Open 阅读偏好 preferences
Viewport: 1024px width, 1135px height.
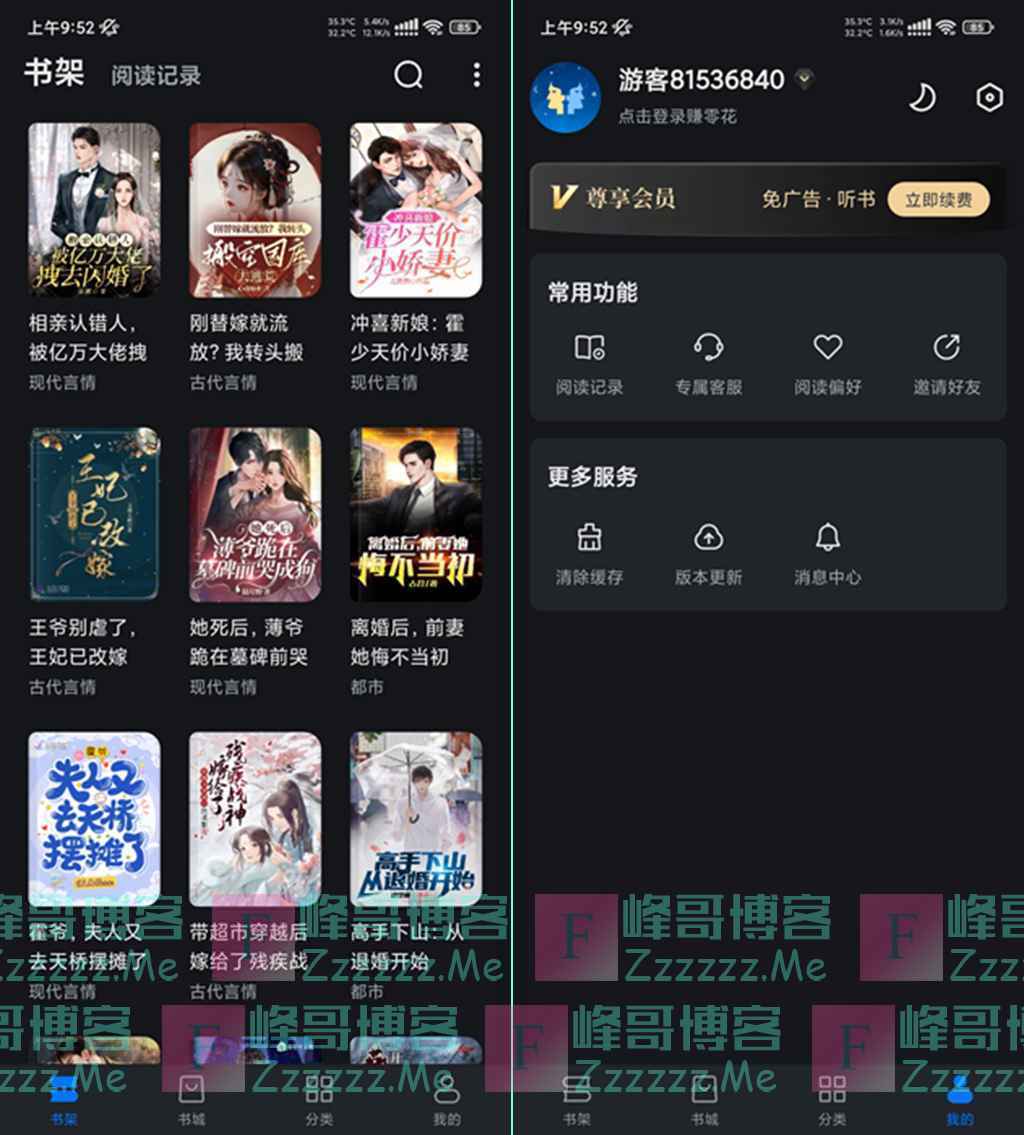(x=827, y=363)
